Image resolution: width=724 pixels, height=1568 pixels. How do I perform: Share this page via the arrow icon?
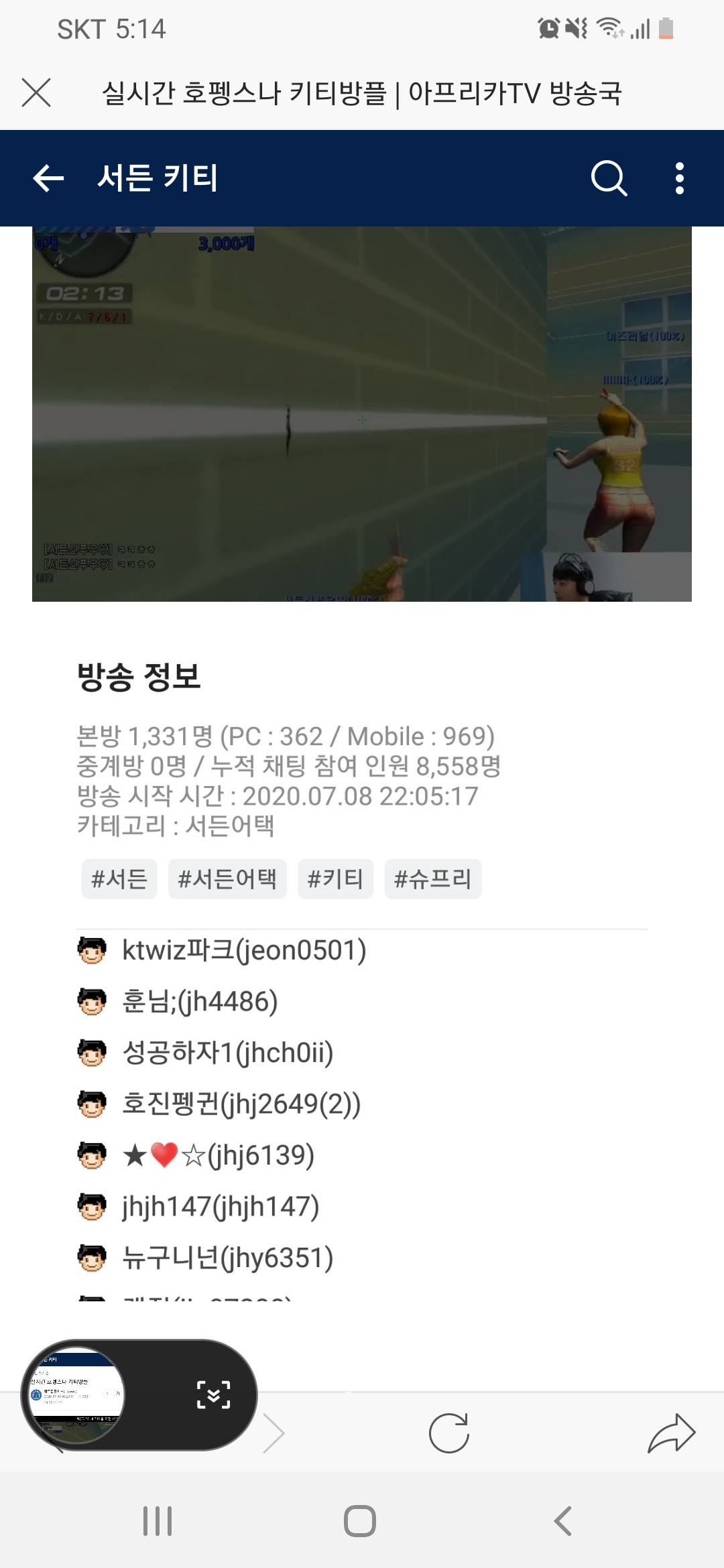(671, 1433)
